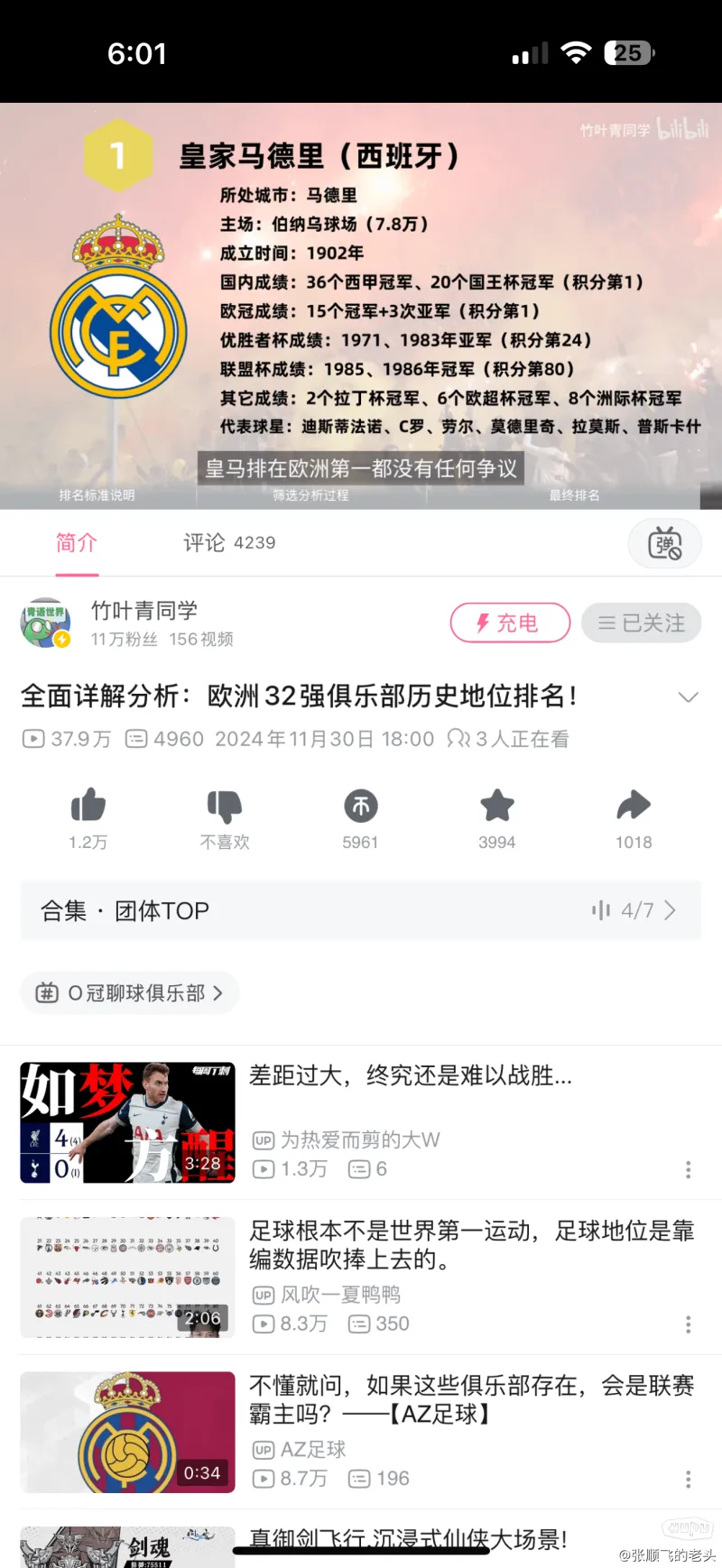The image size is (722, 1568).
Task: Switch to the 评论 comments tab
Action: 228,542
